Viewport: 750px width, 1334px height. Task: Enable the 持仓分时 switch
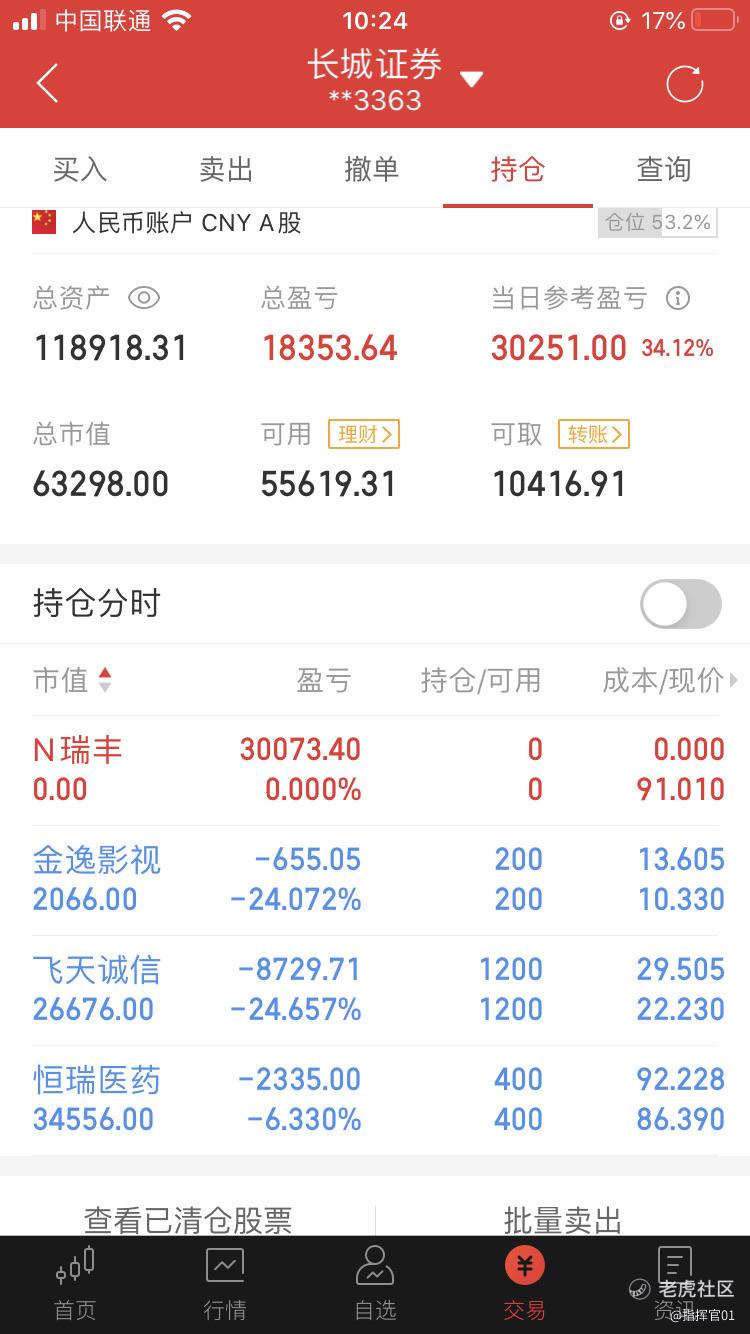tap(681, 604)
